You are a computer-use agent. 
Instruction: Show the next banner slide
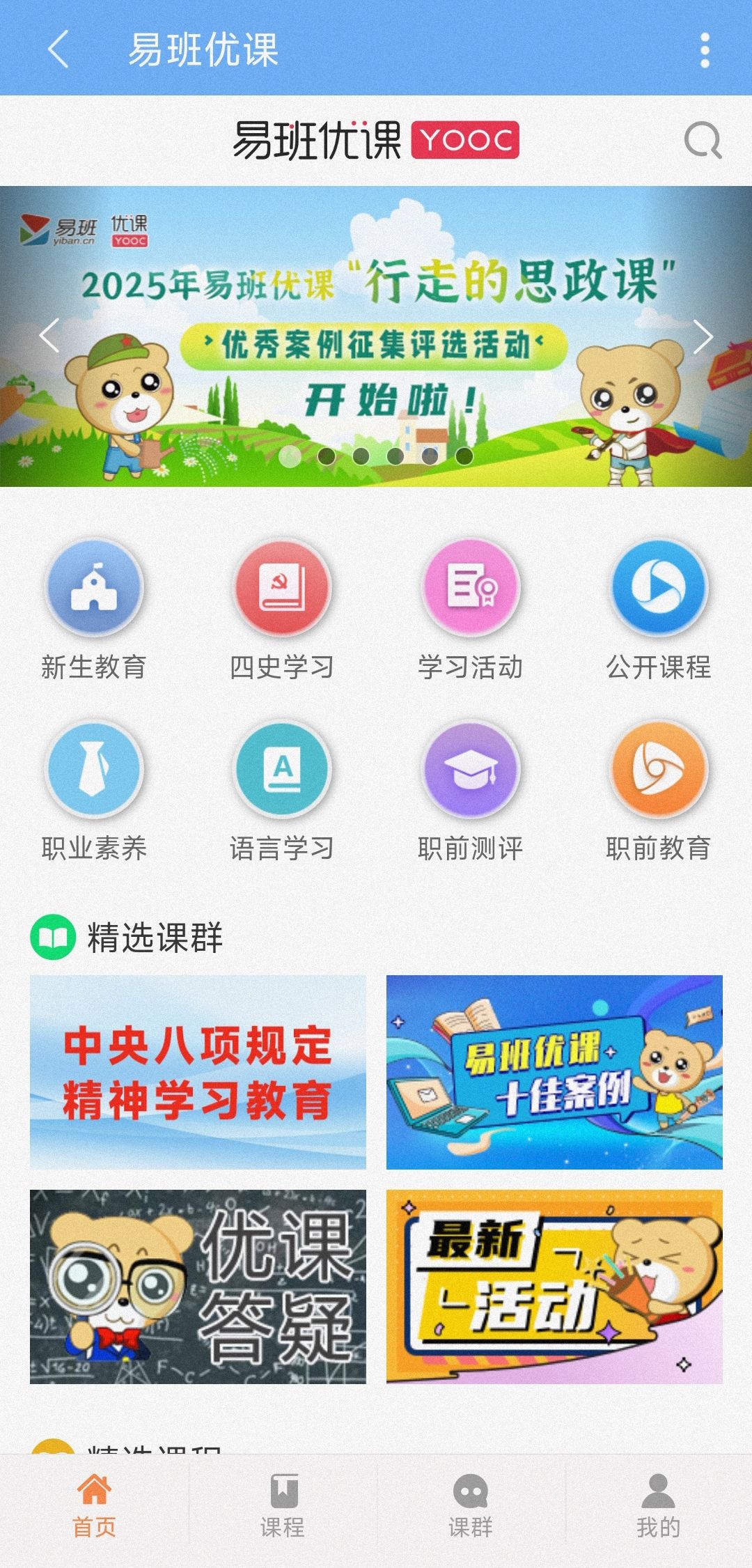click(703, 337)
